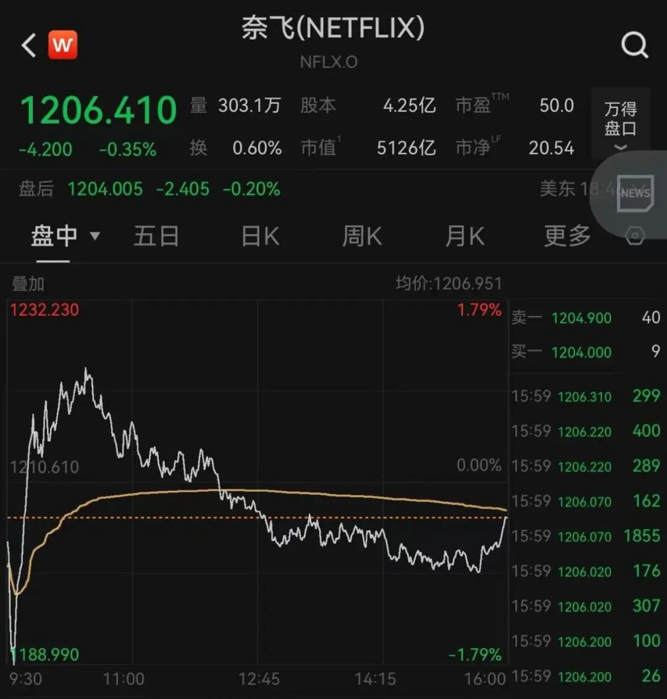Image resolution: width=667 pixels, height=699 pixels.
Task: Open the search magnifier icon
Action: 634,45
